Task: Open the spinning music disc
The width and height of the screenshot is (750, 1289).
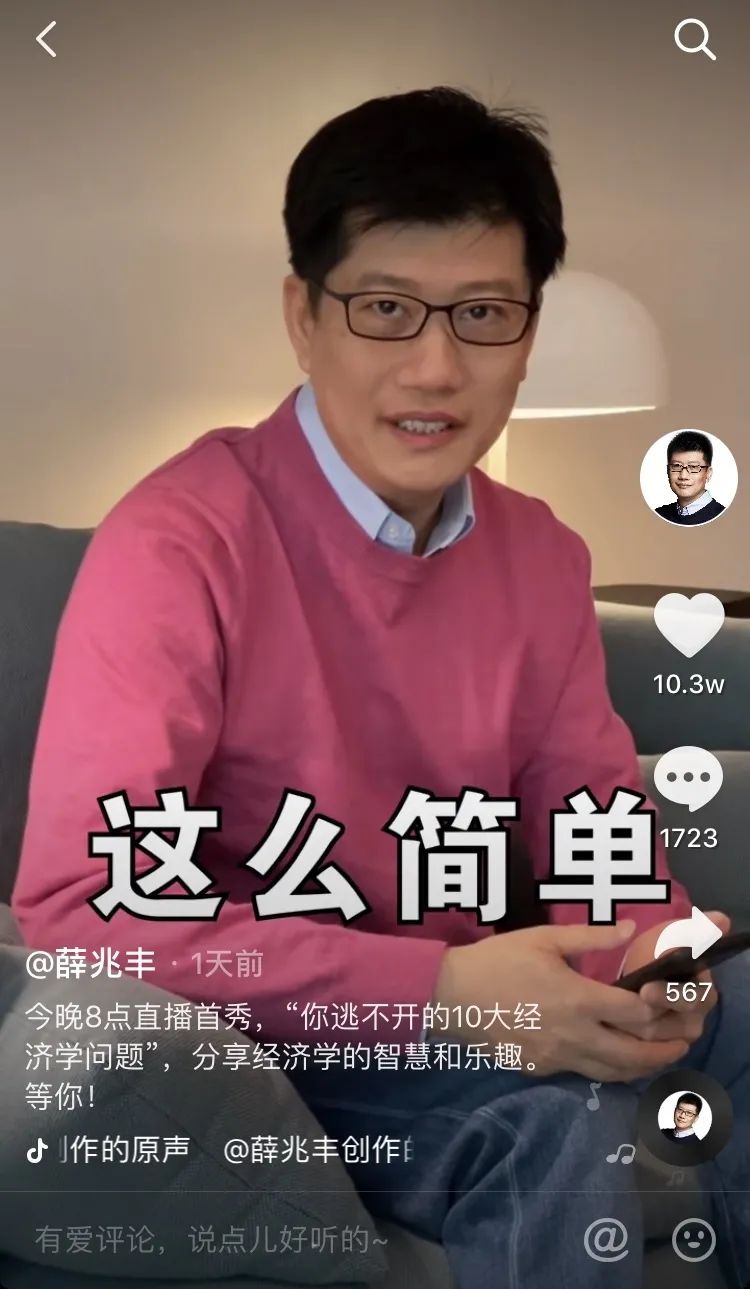Action: (x=685, y=1117)
